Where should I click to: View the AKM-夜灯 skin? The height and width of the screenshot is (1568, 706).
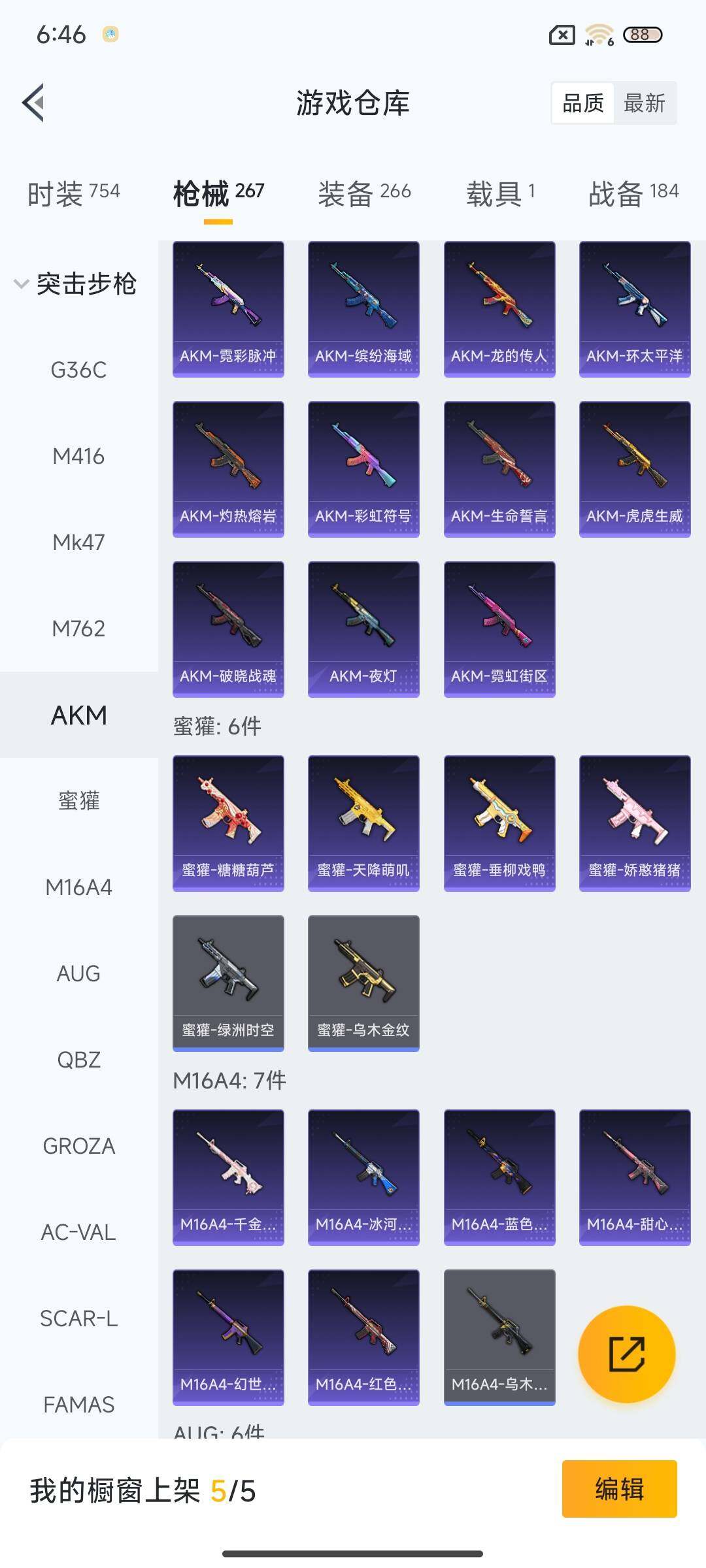pyautogui.click(x=363, y=629)
